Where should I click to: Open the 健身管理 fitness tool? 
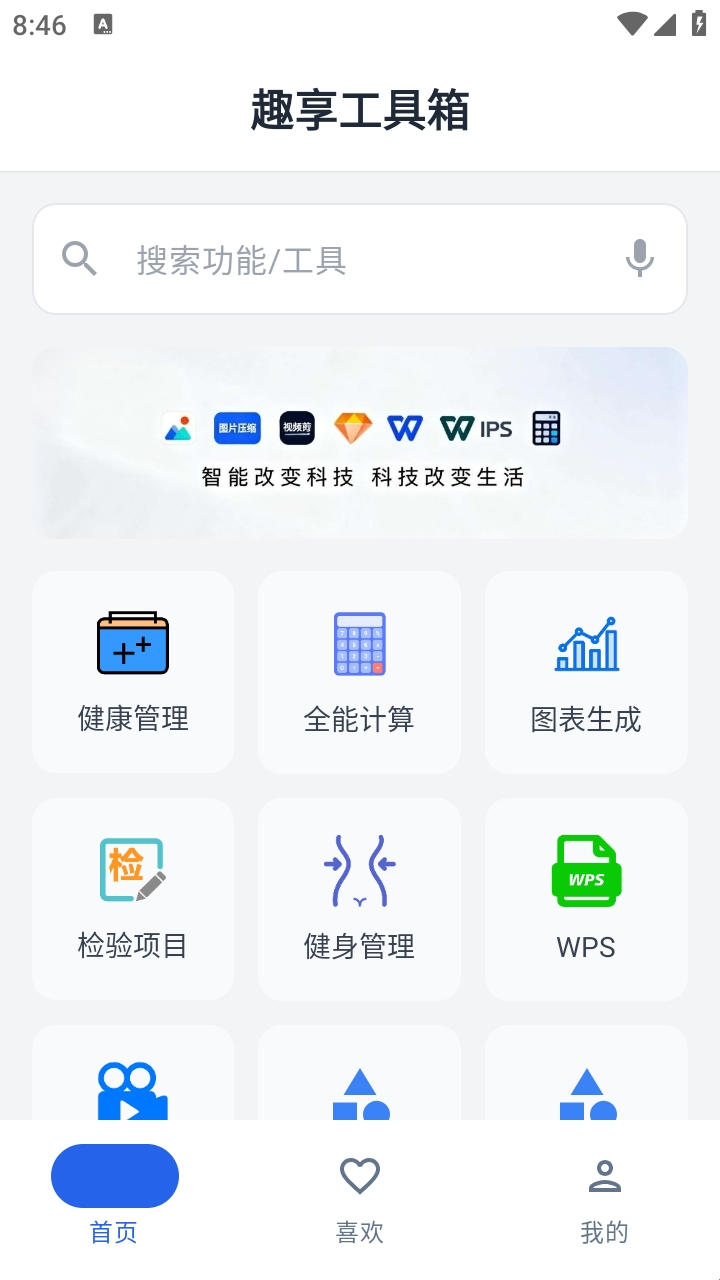359,899
